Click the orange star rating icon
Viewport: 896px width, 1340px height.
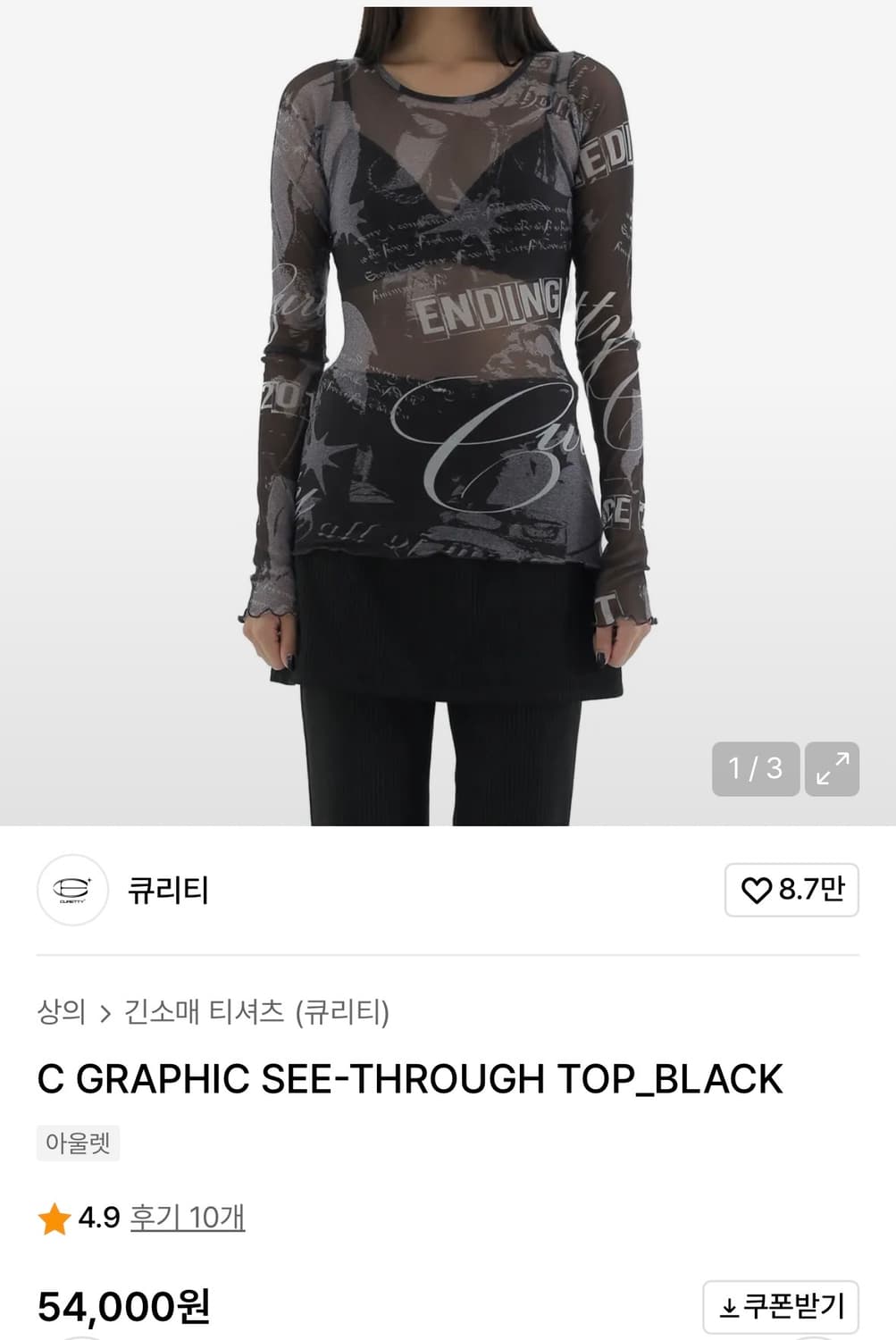[54, 1215]
